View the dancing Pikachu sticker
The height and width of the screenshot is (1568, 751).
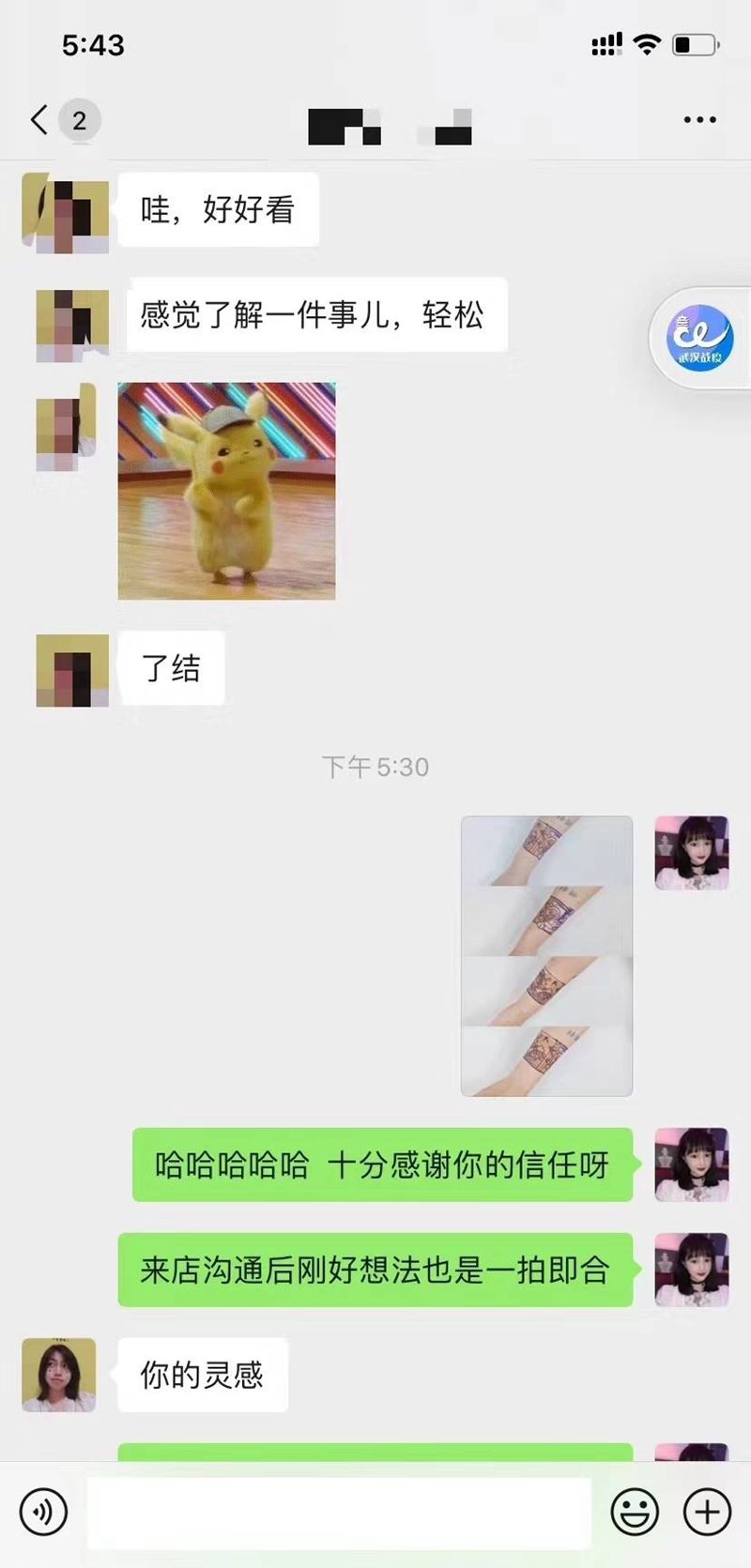pyautogui.click(x=226, y=491)
